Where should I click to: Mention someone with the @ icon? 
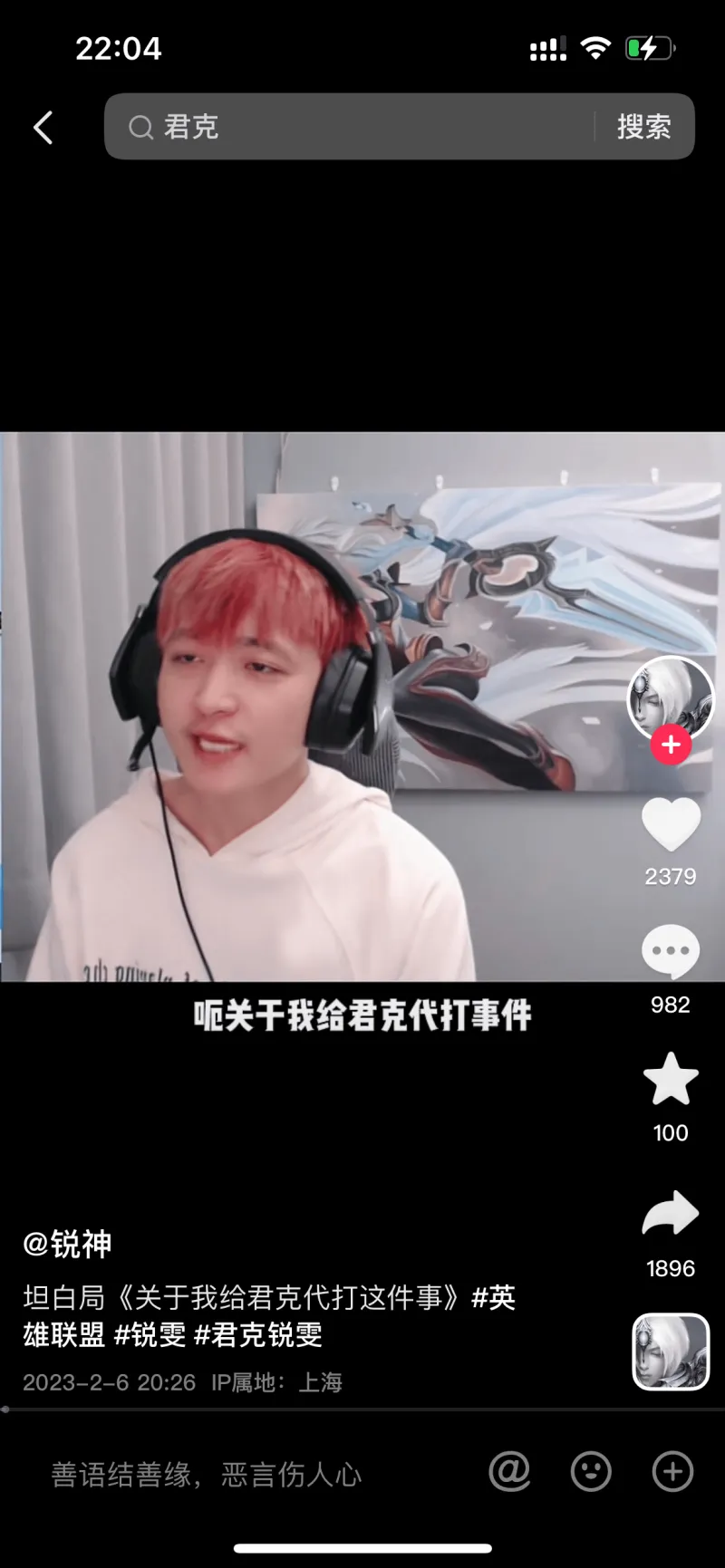509,1472
